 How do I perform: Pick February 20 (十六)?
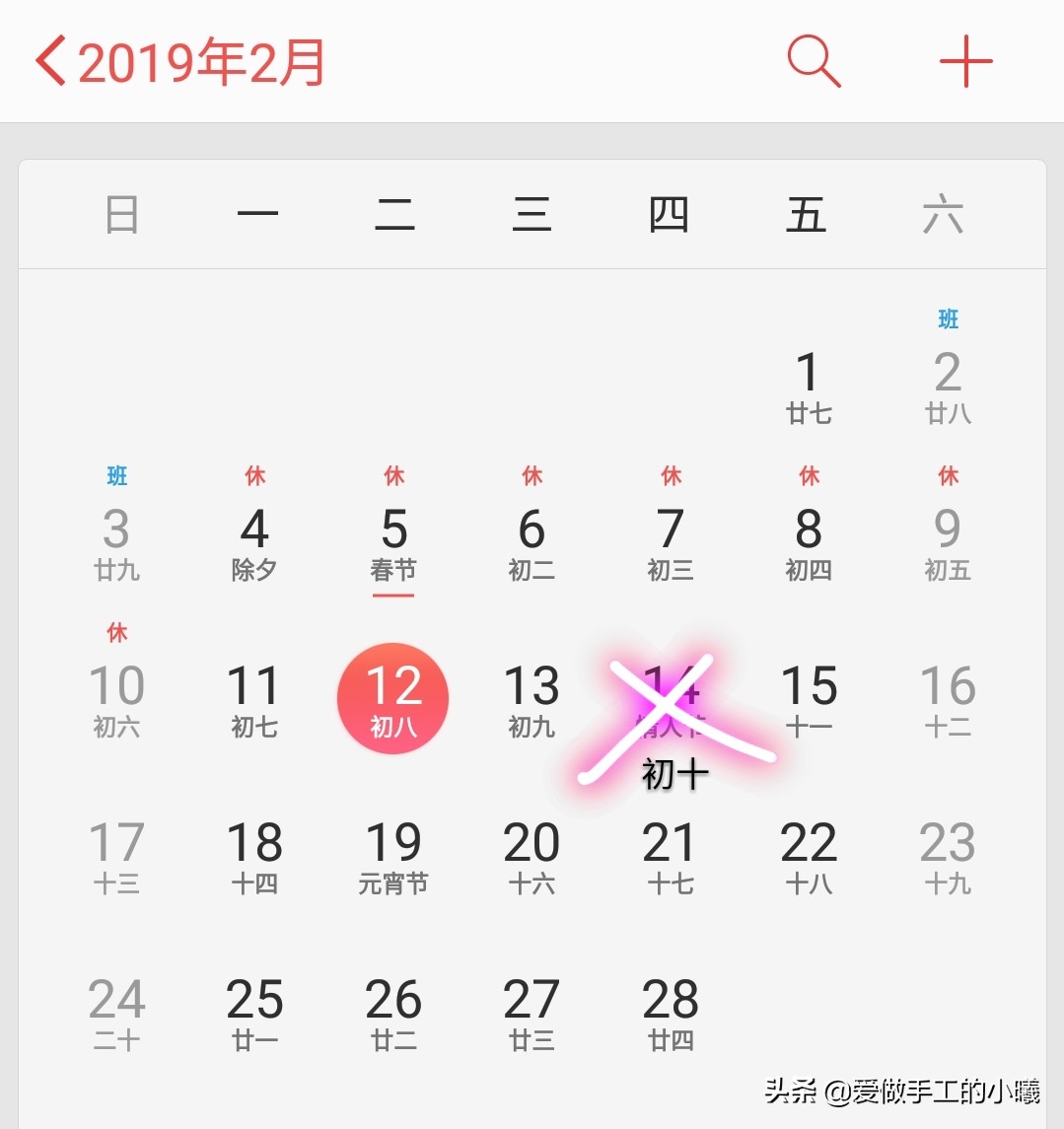[x=532, y=856]
